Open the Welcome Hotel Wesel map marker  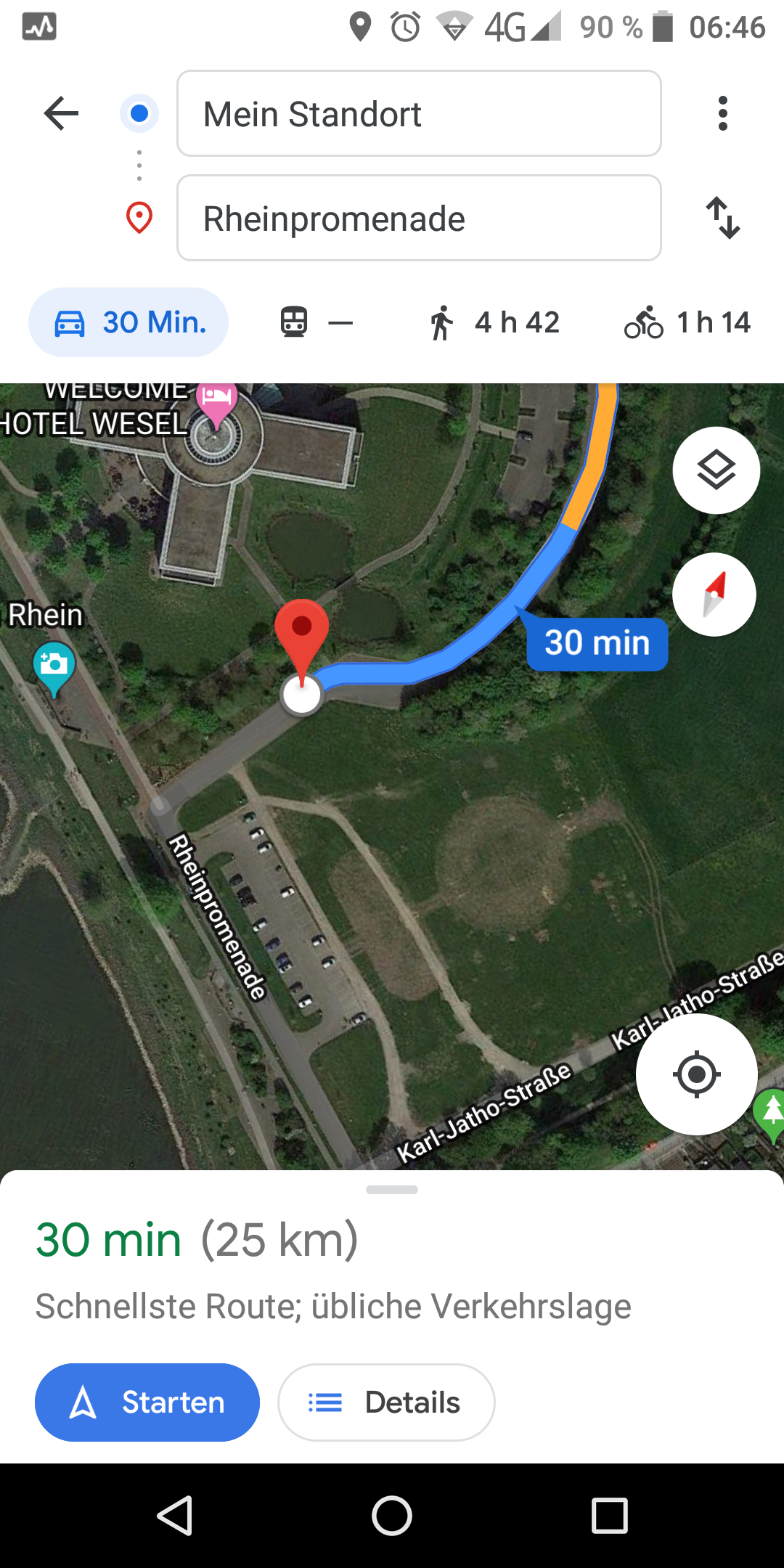[216, 402]
